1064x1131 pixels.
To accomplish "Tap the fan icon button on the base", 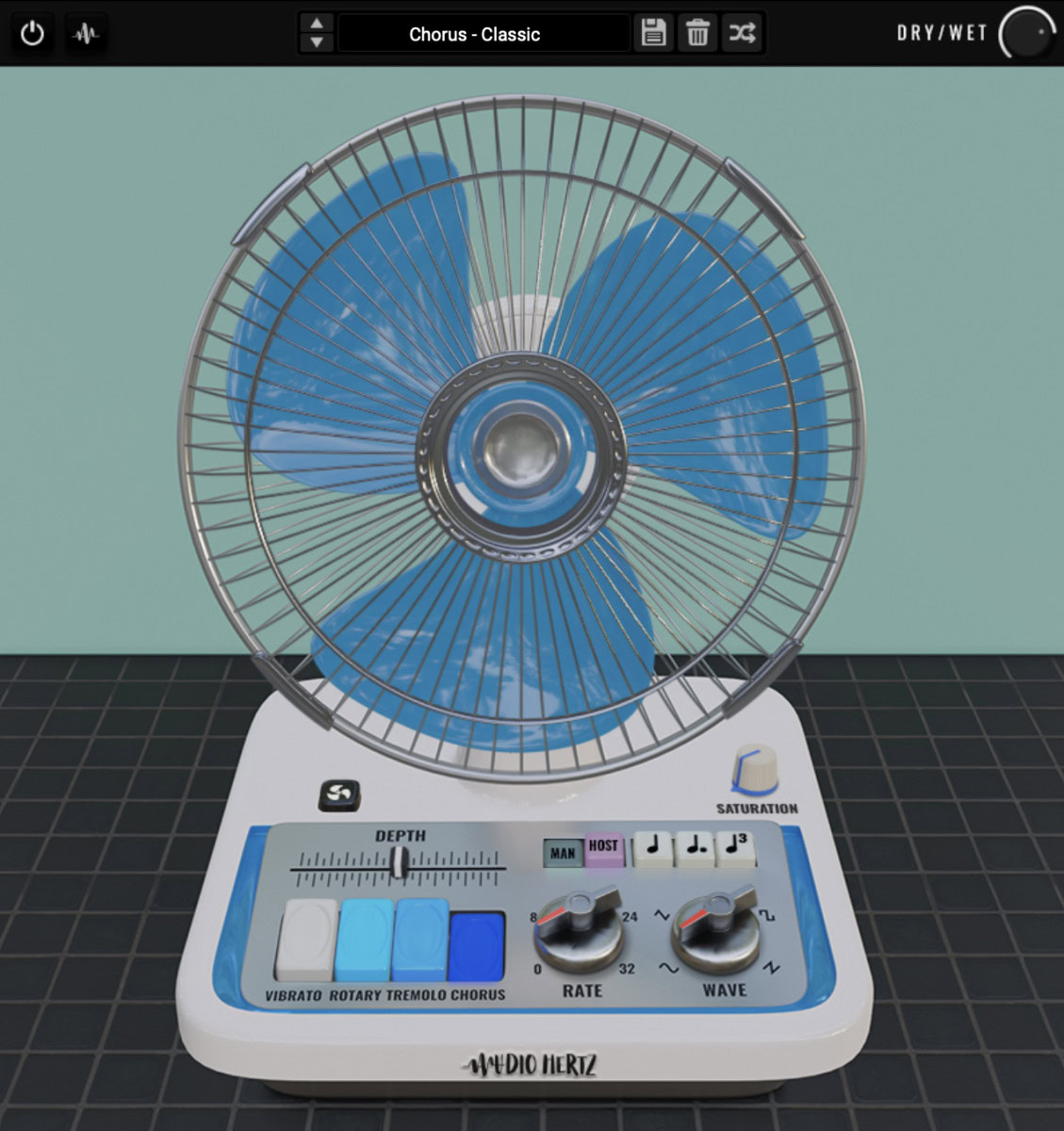I will [x=339, y=795].
